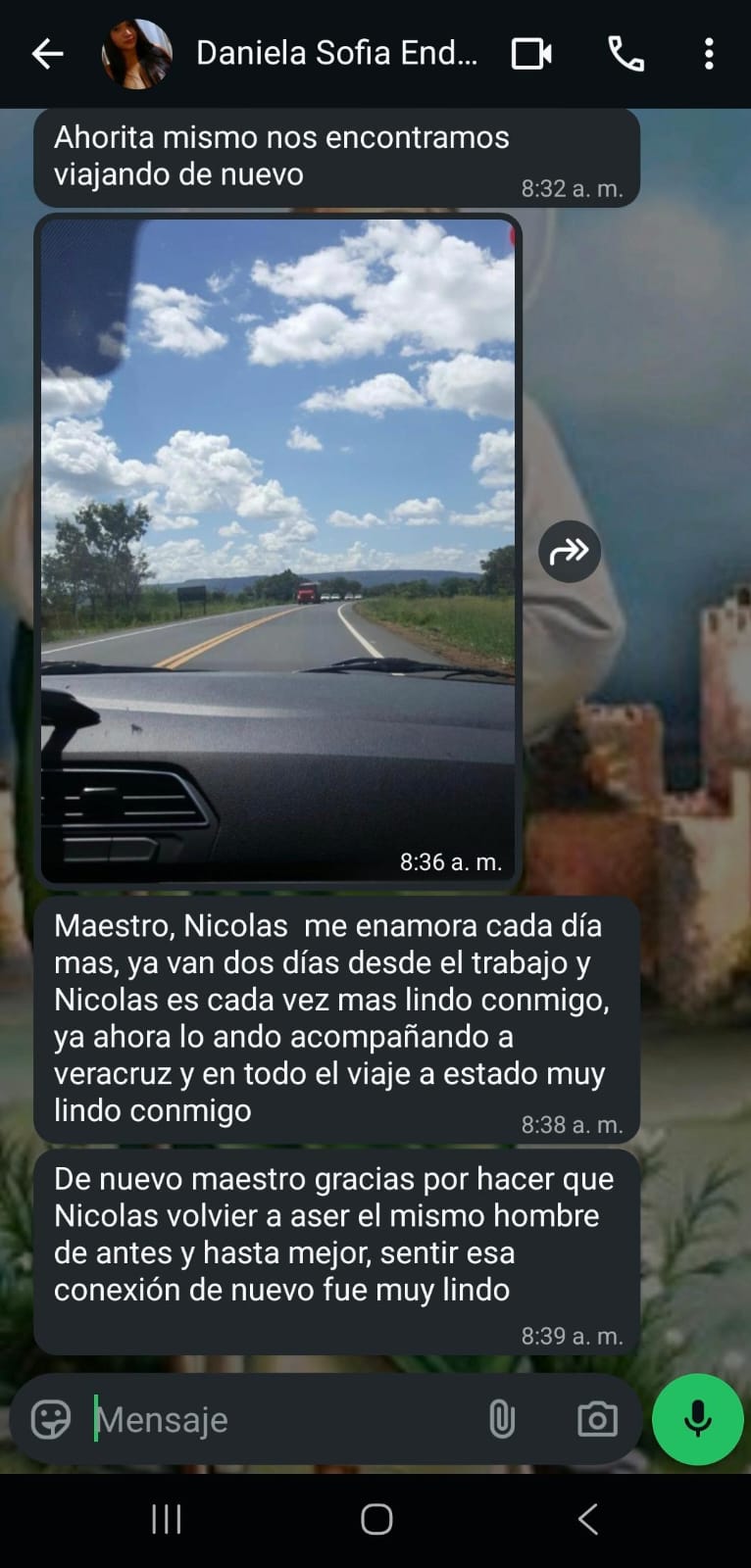Go back to the chat list
This screenshot has height=1568, width=751.
[47, 54]
